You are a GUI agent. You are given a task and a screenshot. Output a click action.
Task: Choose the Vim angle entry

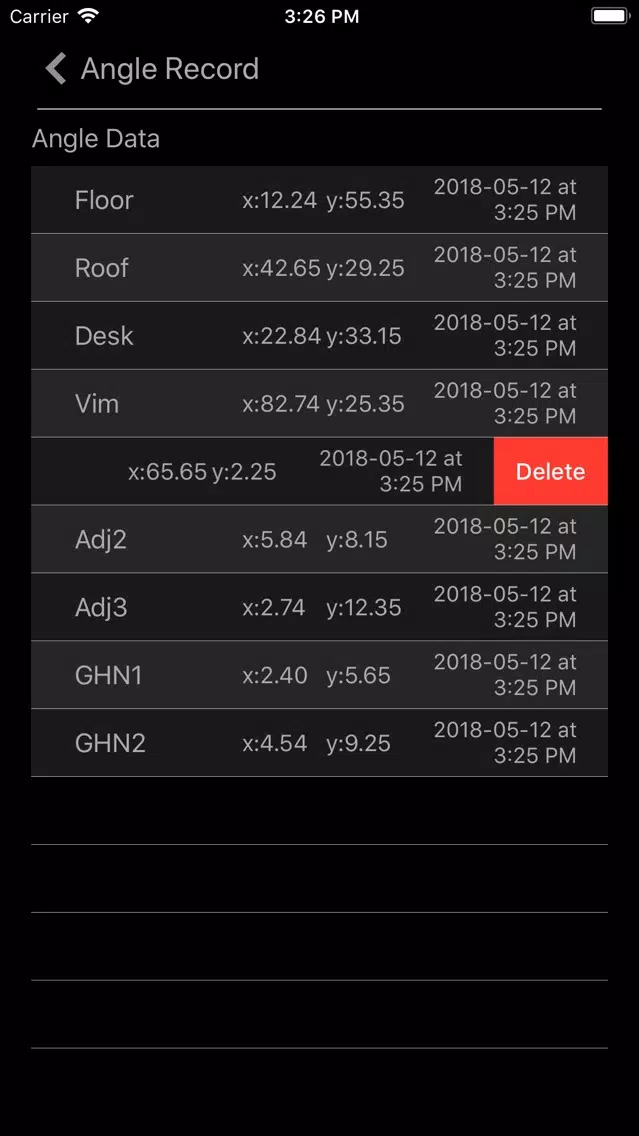coord(320,404)
